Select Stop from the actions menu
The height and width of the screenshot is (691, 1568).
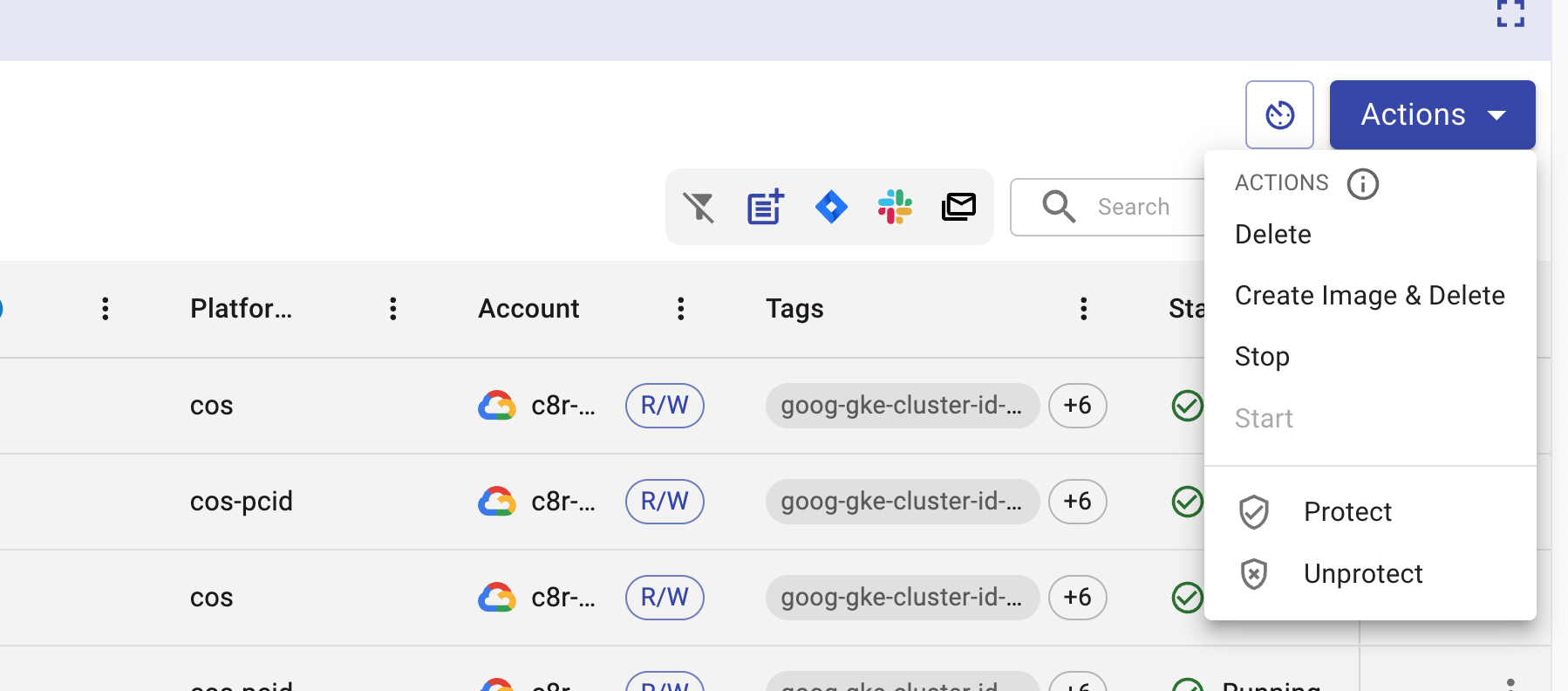[x=1262, y=357]
